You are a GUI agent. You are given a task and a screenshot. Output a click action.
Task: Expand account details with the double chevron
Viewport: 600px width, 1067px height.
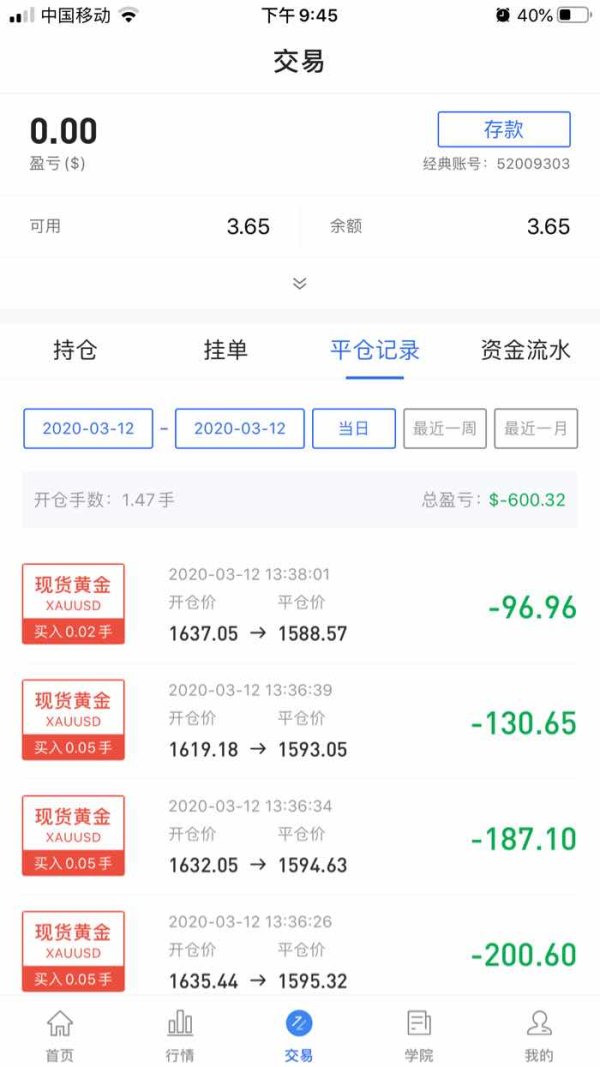point(299,283)
